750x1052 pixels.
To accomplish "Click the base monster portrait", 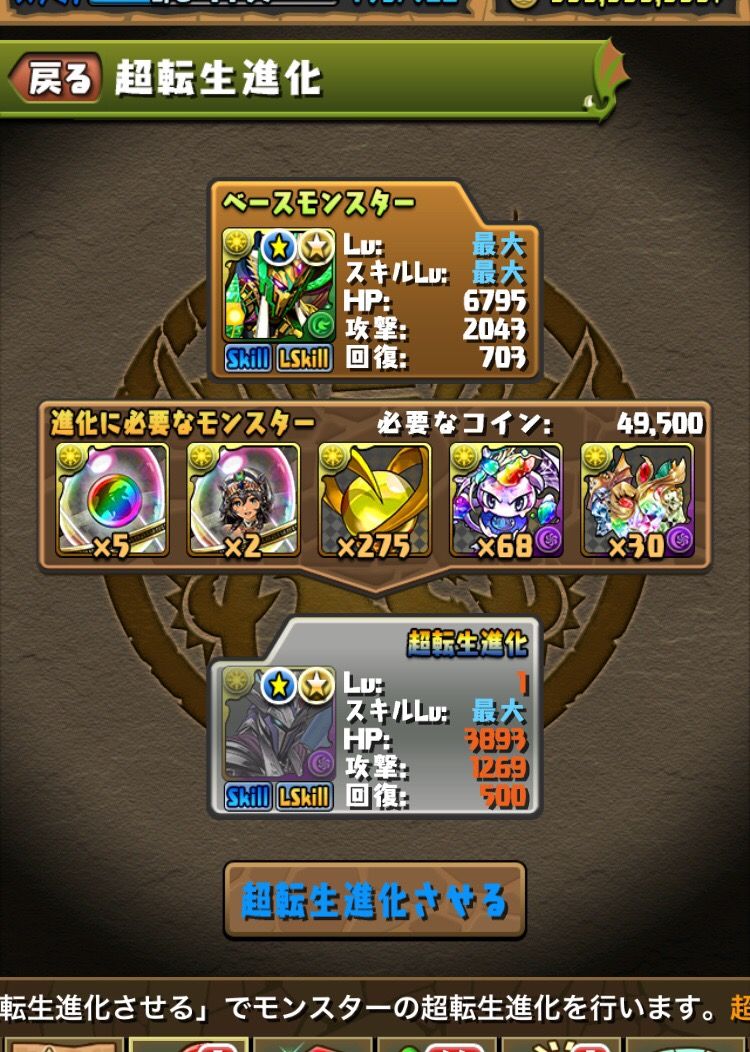I will click(277, 295).
